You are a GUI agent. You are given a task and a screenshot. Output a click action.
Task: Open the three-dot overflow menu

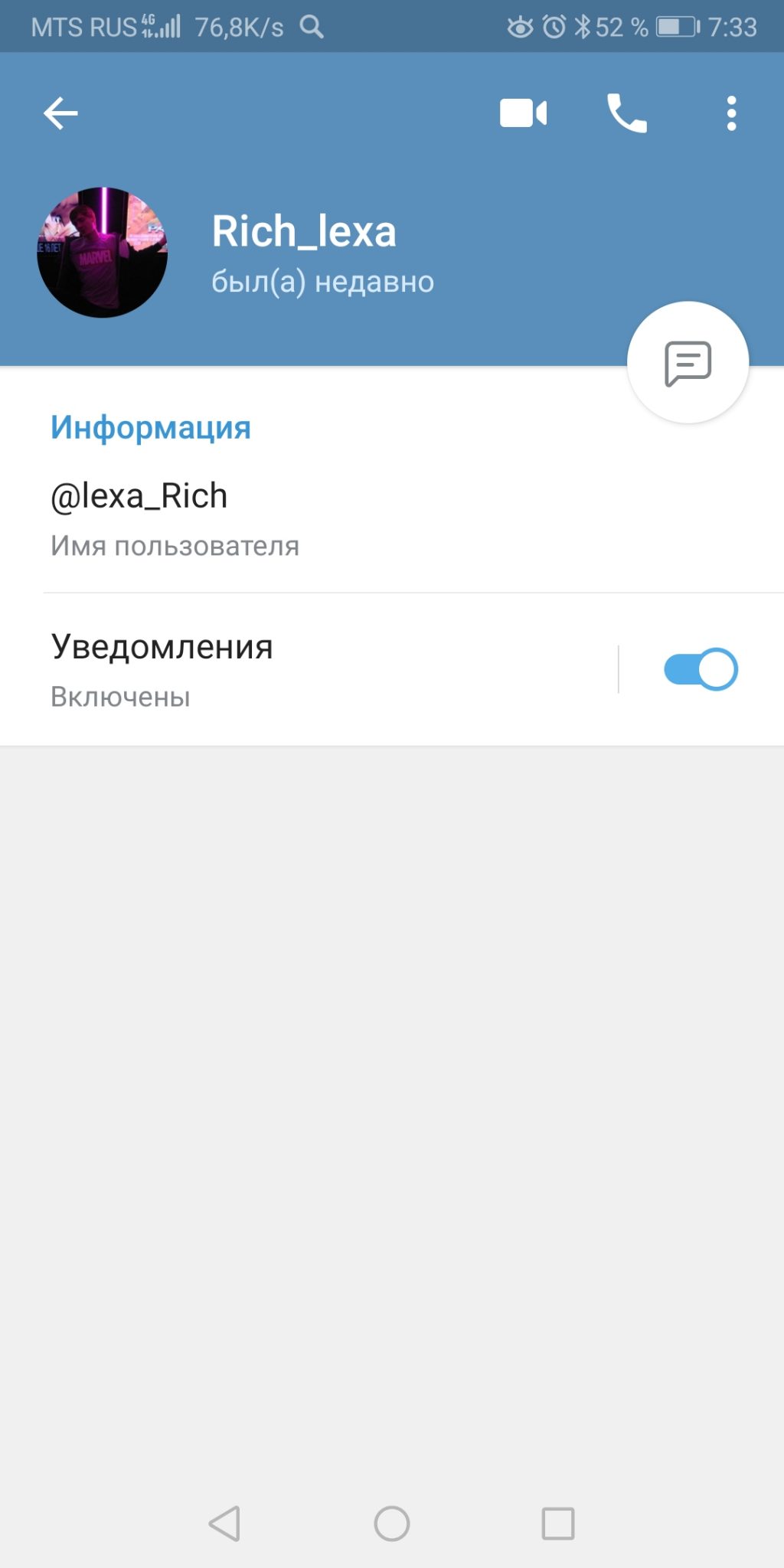[x=732, y=113]
